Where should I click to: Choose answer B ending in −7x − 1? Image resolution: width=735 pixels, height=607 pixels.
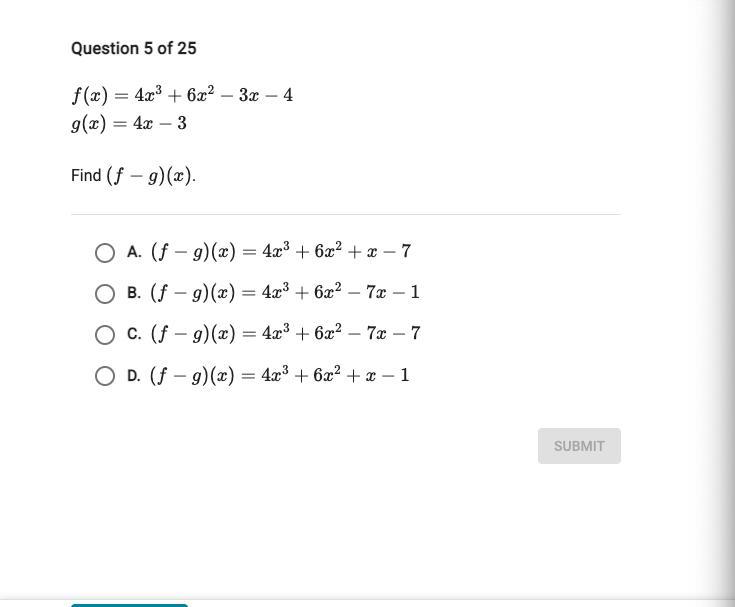[105, 294]
